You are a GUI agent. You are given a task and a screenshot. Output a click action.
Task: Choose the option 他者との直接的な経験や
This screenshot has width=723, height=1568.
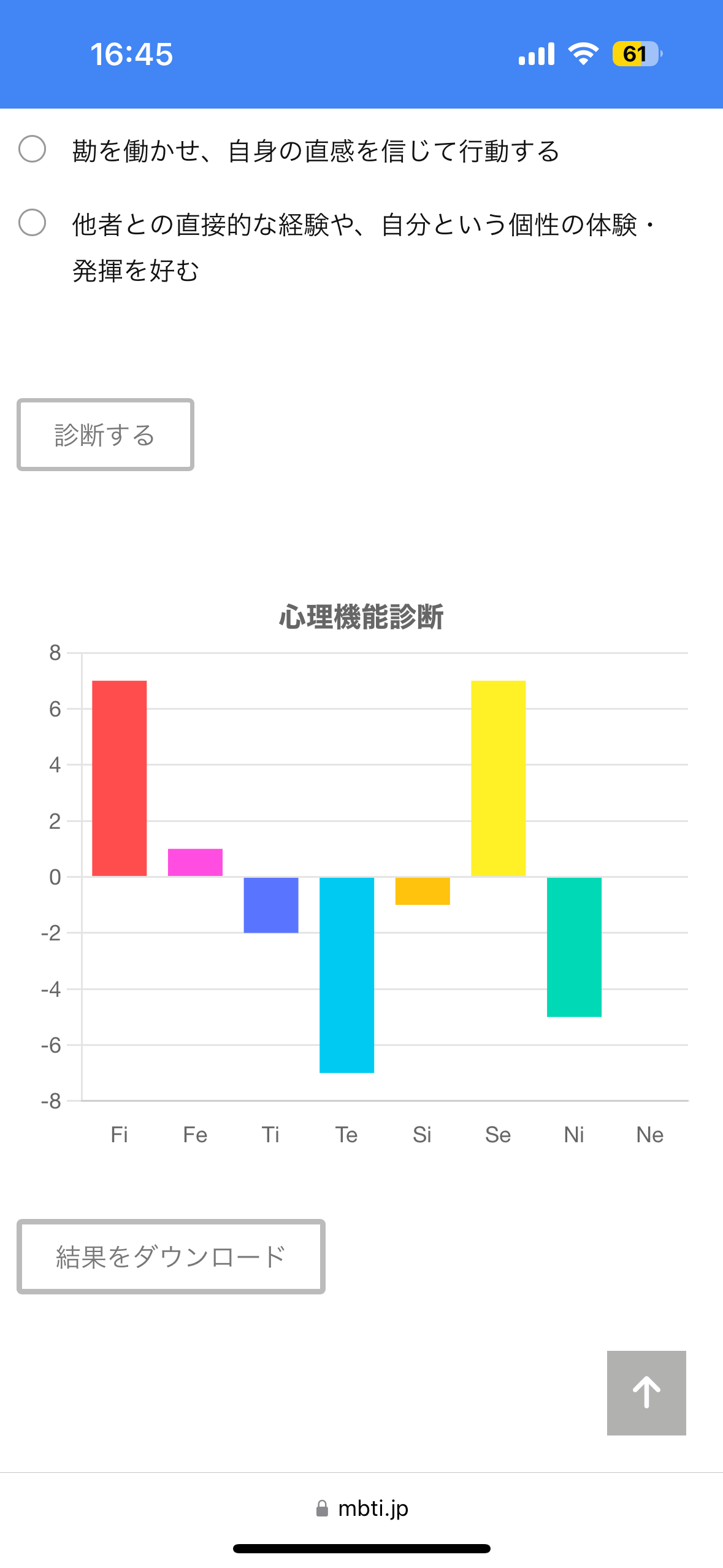(x=33, y=223)
